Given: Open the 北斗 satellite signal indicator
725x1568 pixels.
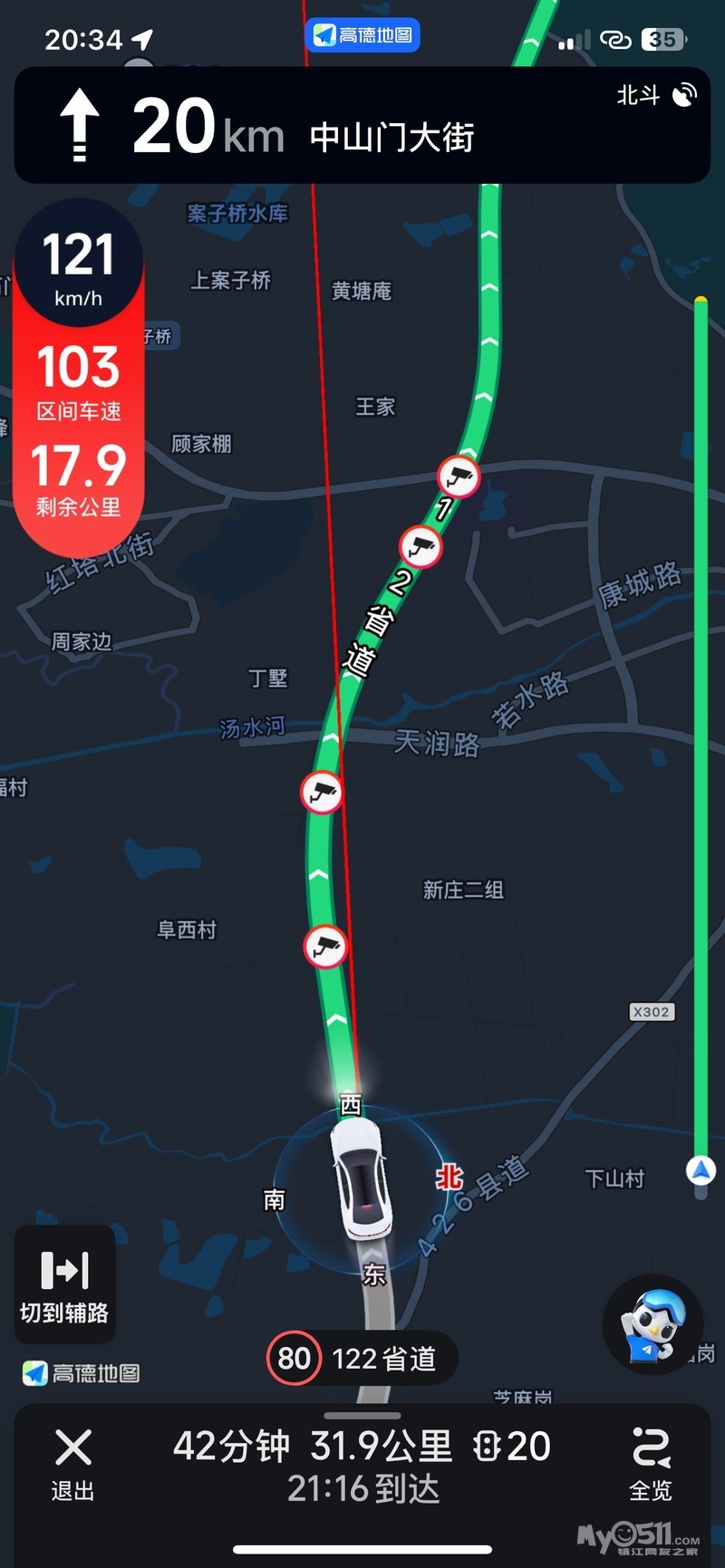Looking at the screenshot, I should [656, 95].
